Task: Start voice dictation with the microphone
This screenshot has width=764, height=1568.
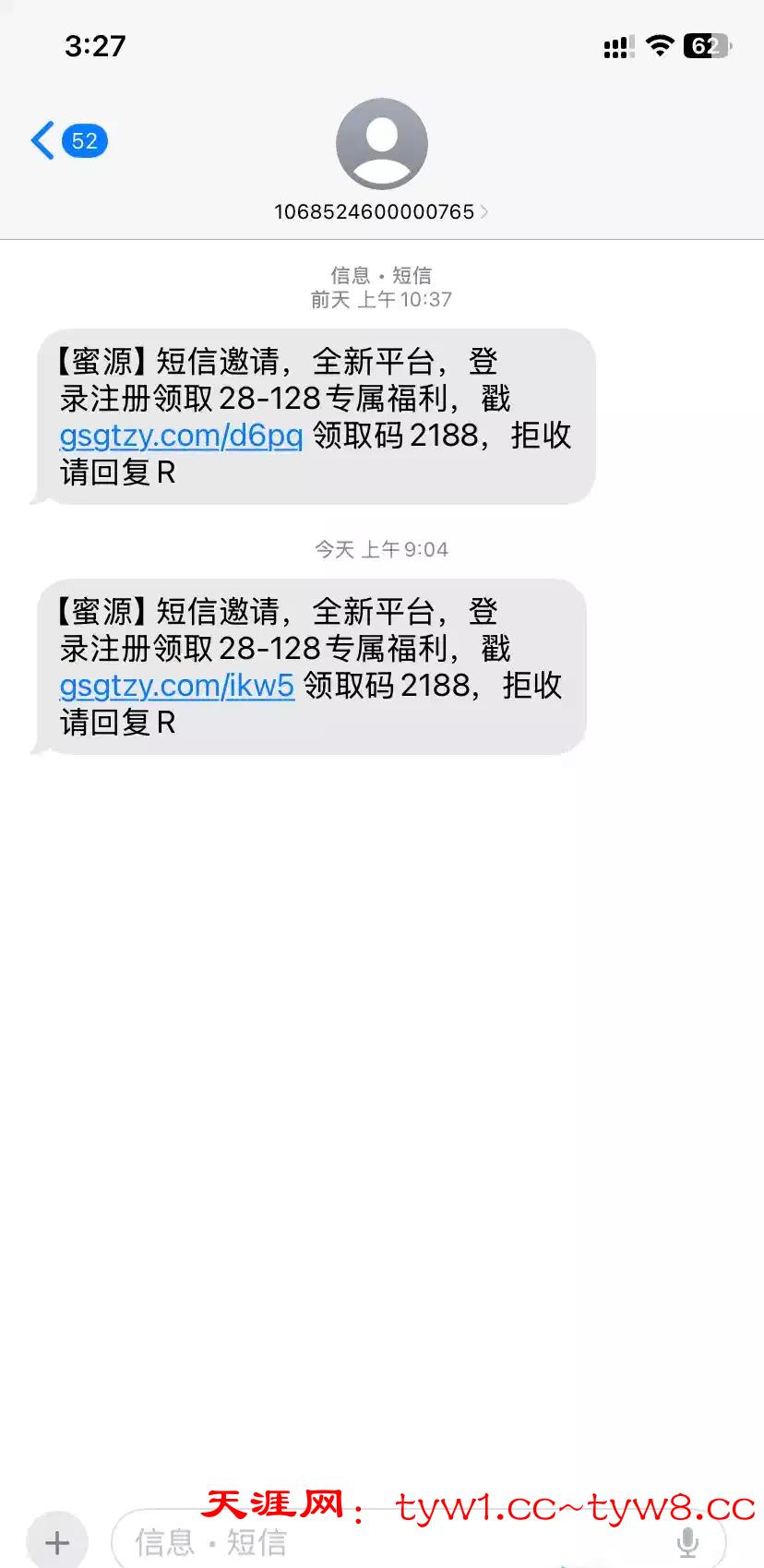Action: click(x=687, y=1541)
